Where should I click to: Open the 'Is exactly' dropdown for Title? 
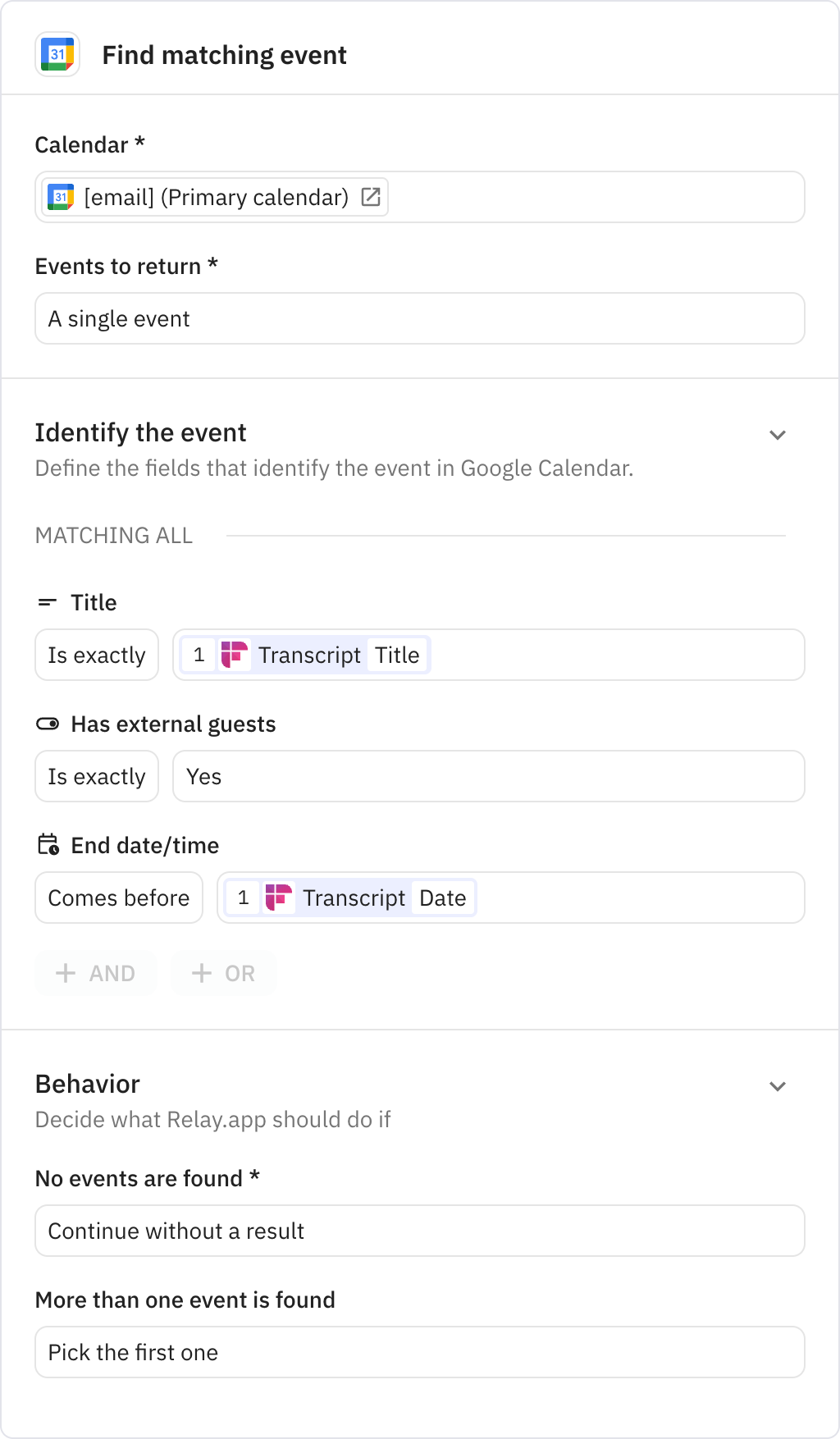(96, 655)
